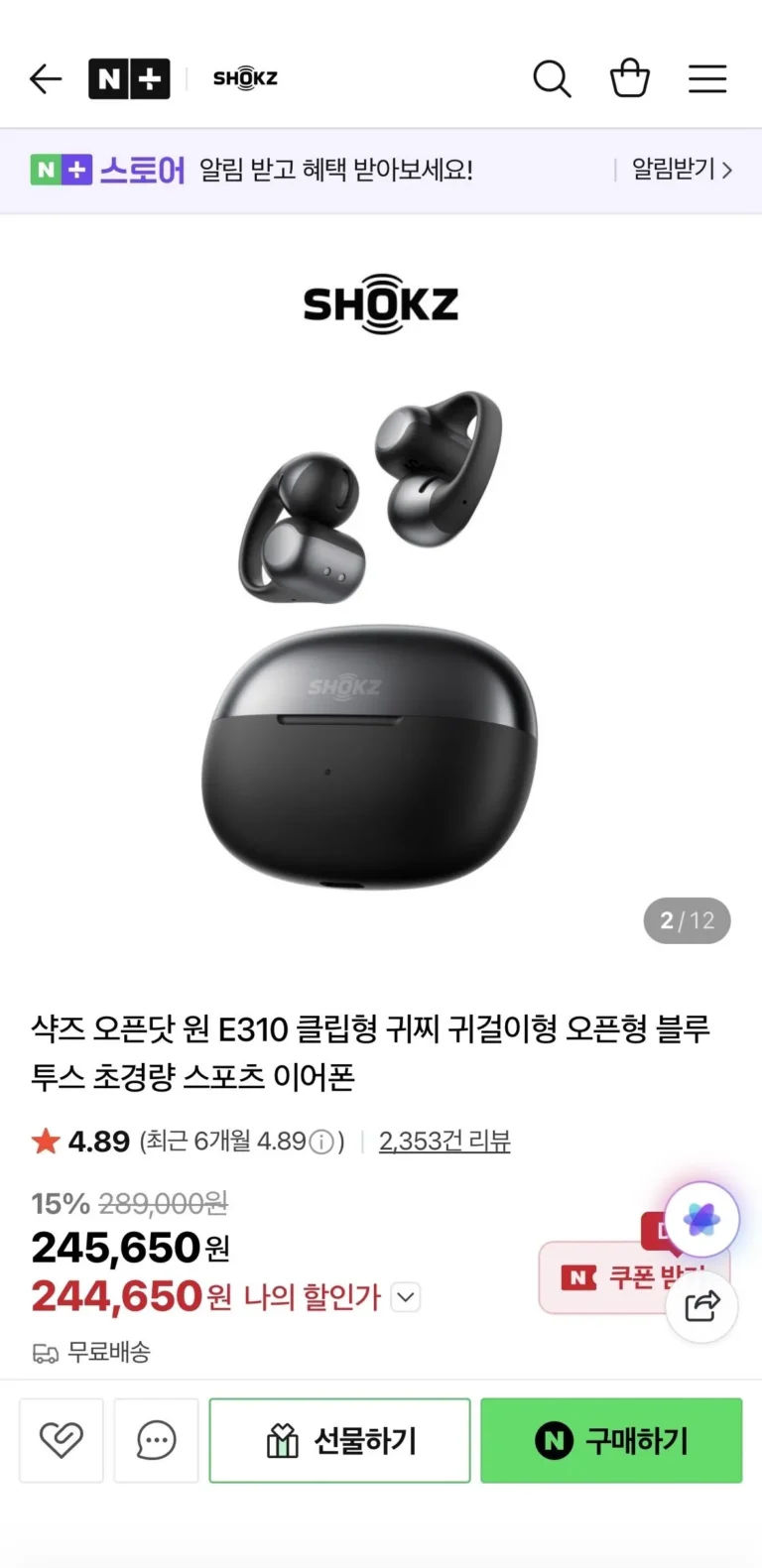762x1568 pixels.
Task: Open the Shokz brand store in header
Action: pyautogui.click(x=245, y=79)
